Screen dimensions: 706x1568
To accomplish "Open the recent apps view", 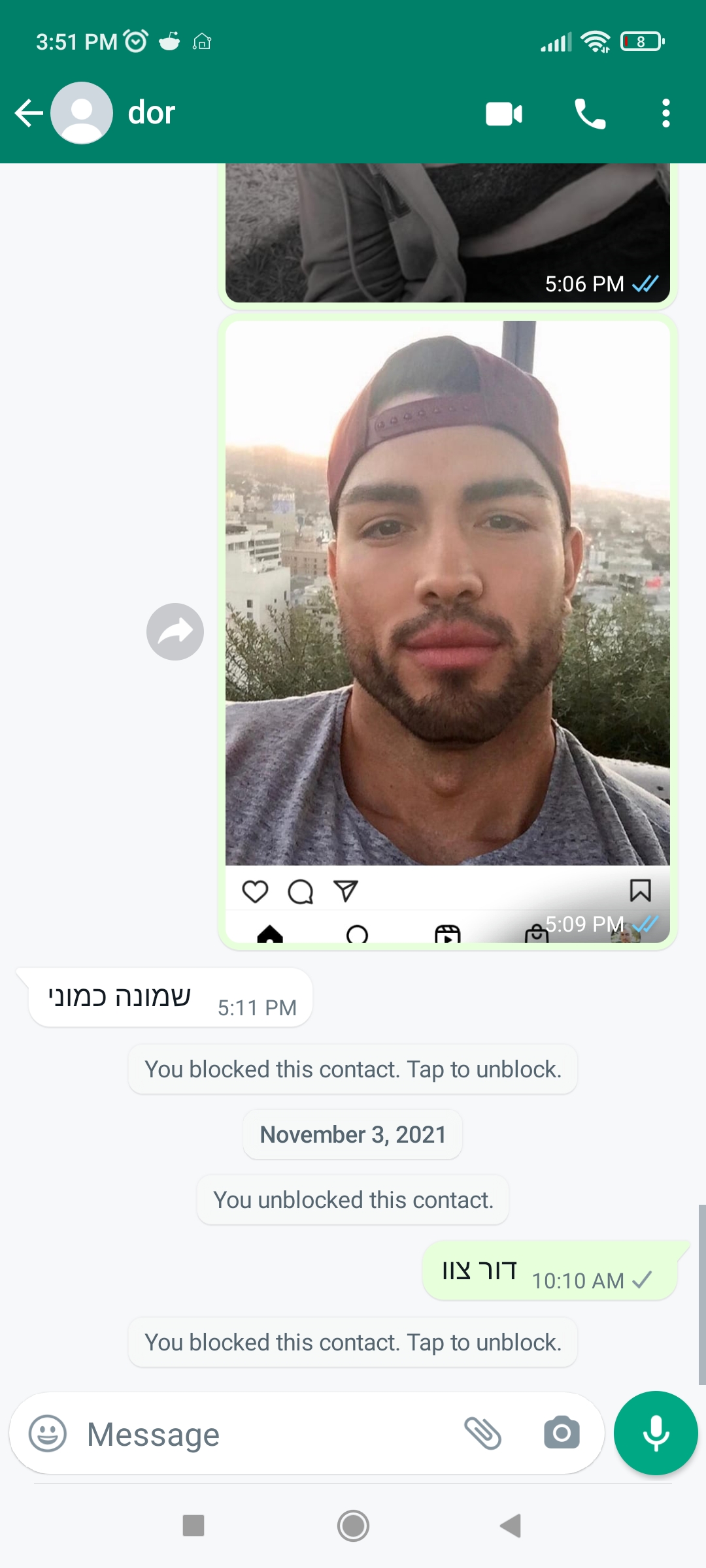I will coord(193,1526).
